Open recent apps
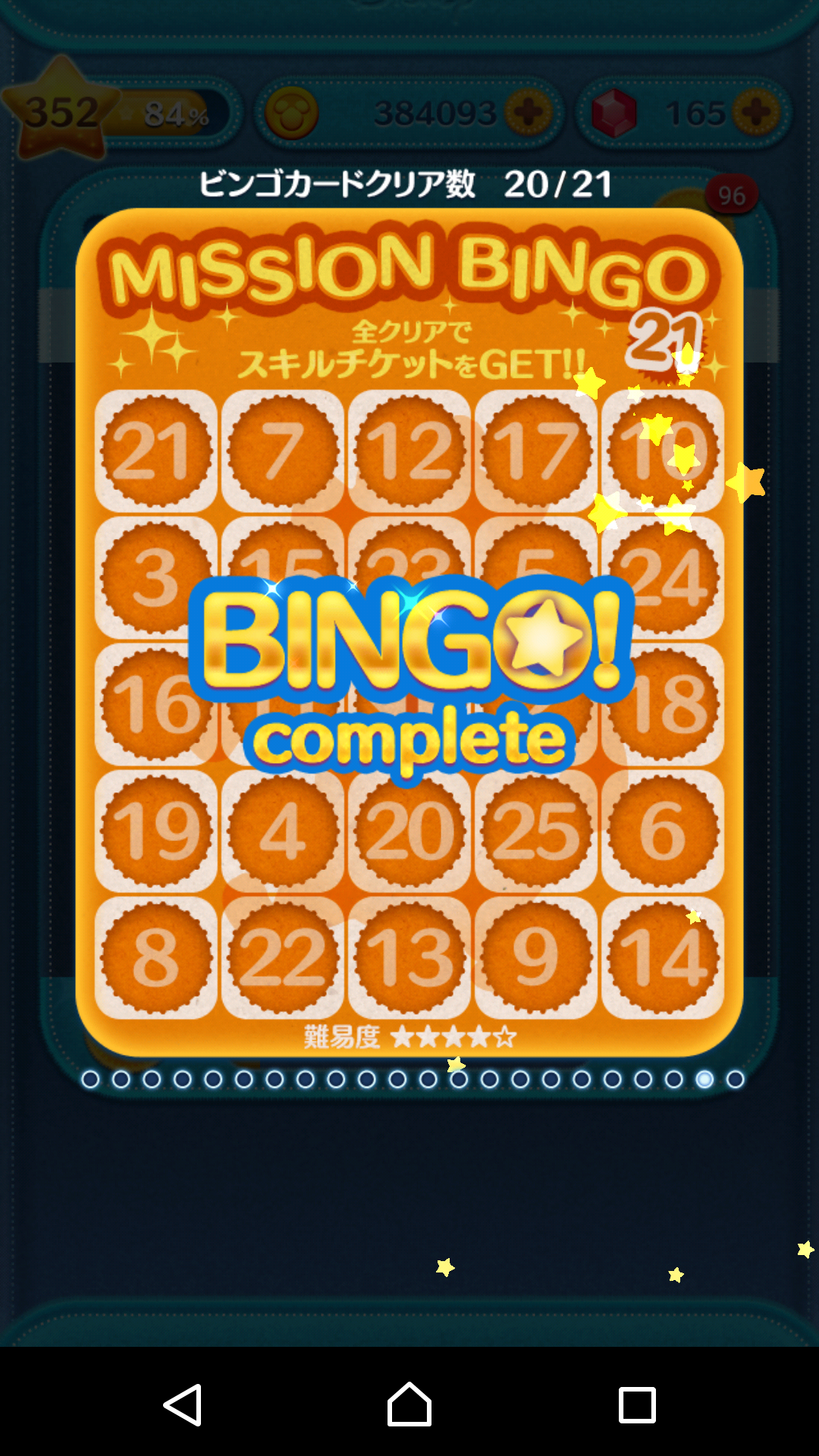Screen dimensions: 819x1456 tap(637, 1404)
